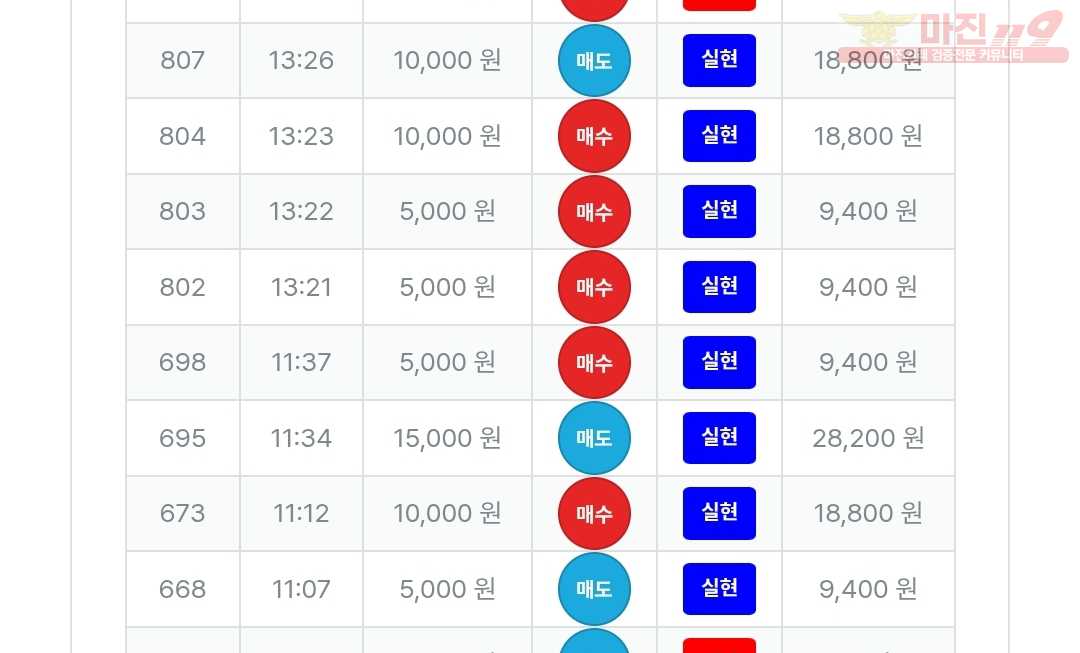Image resolution: width=1080 pixels, height=653 pixels.
Task: Open 실현 on row 673
Action: pos(719,513)
